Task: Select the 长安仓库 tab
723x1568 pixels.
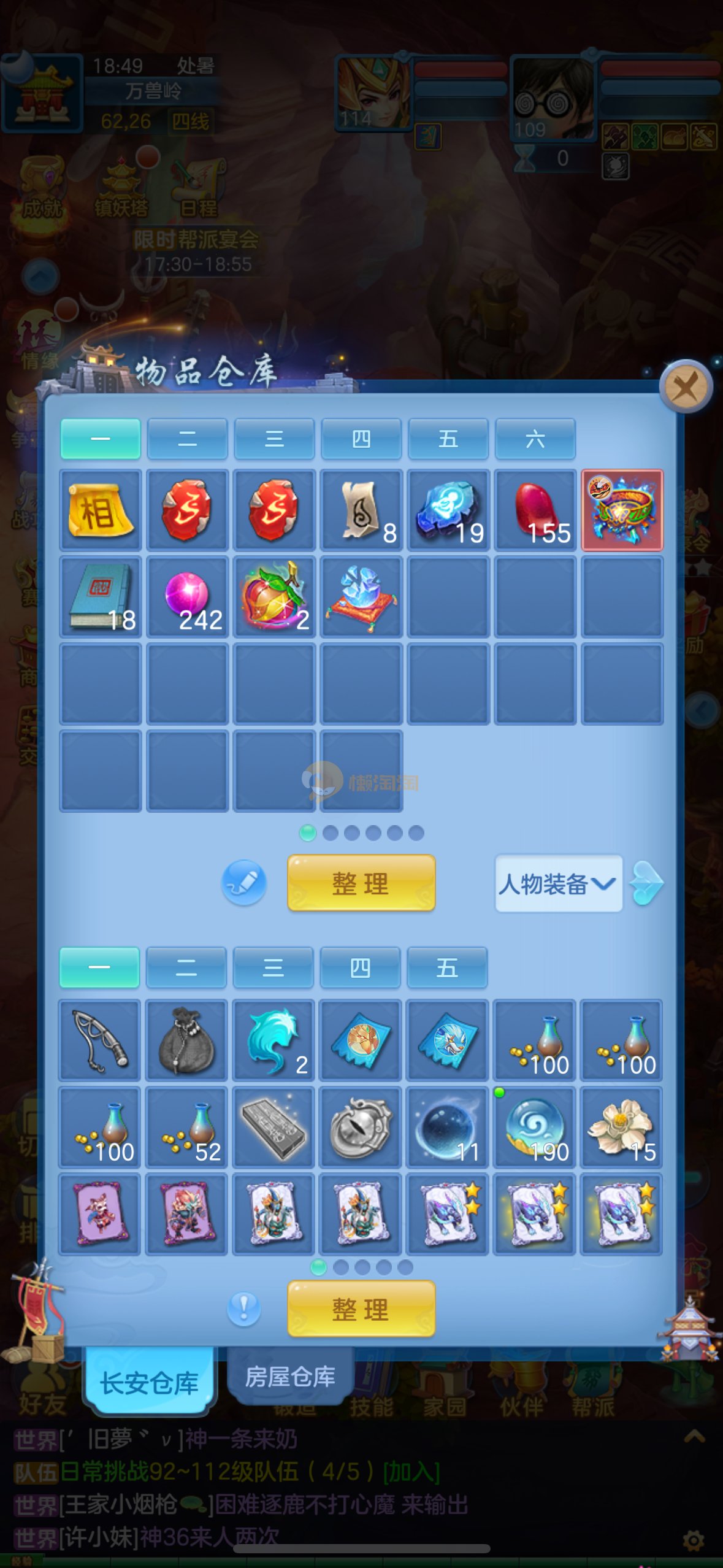Action: pos(150,1383)
